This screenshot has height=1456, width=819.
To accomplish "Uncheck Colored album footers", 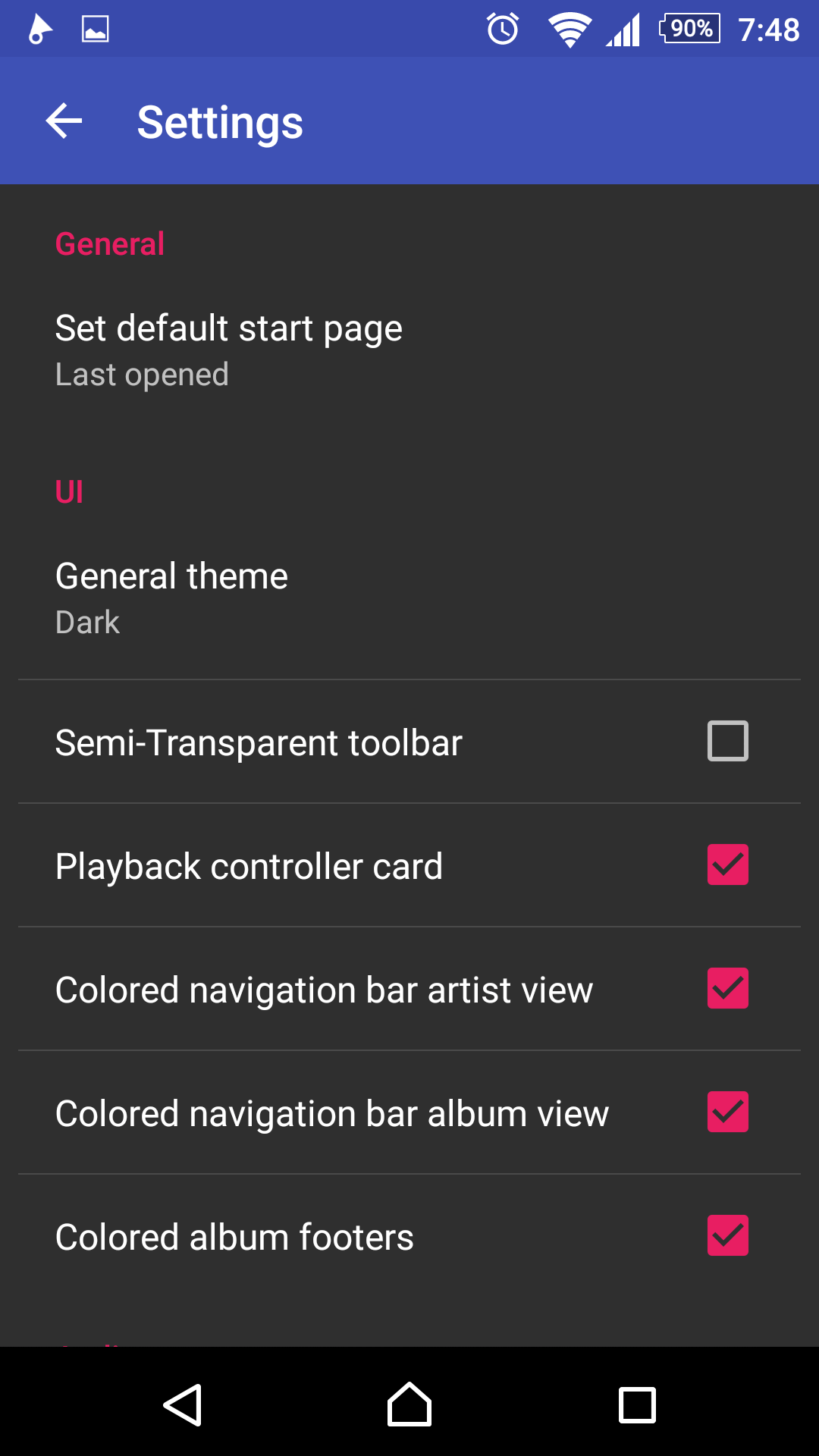I will coord(727,1235).
